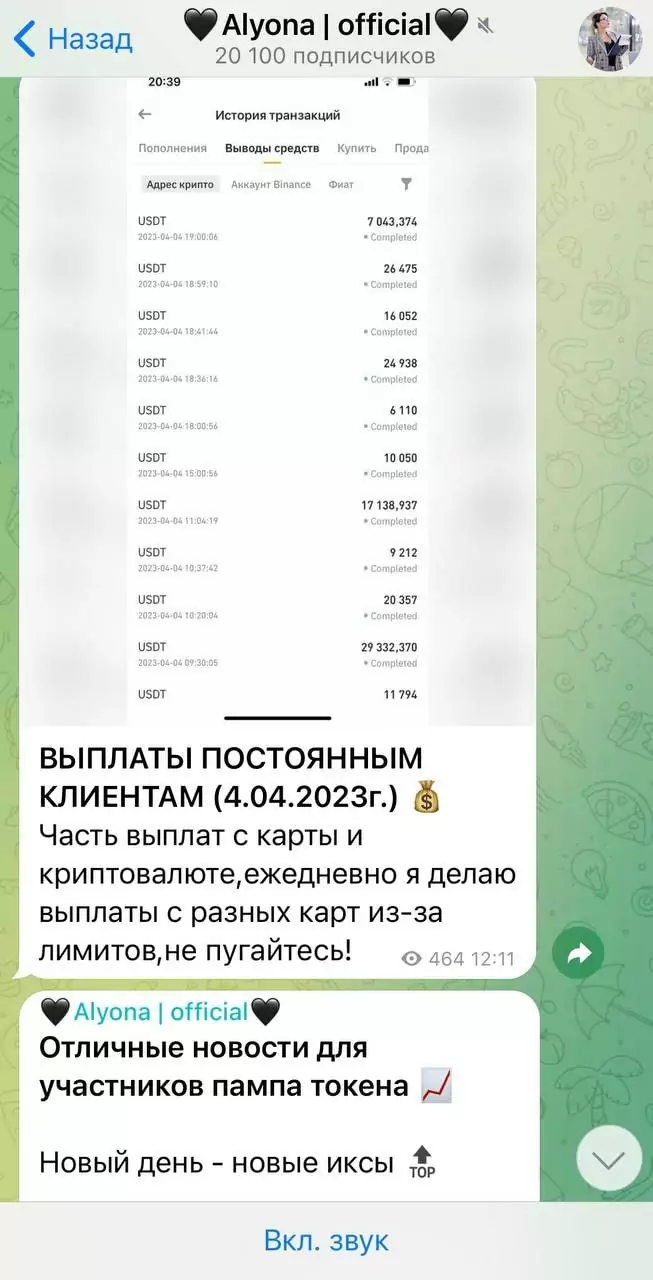Open the Alyona channel avatar
Image resolution: width=653 pixels, height=1280 pixels.
point(610,38)
